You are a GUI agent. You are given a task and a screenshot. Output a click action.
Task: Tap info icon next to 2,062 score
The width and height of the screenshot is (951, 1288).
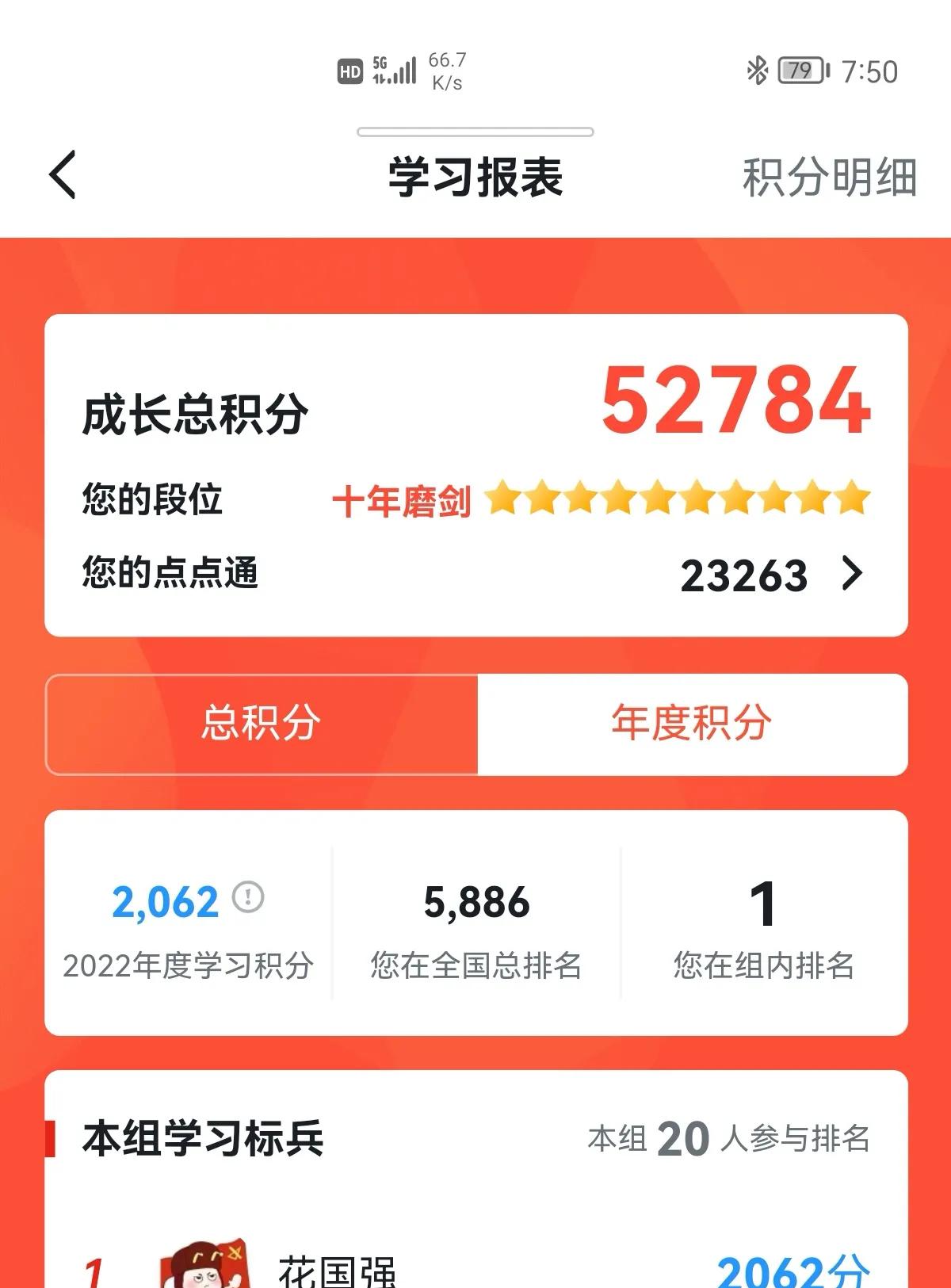coord(248,897)
